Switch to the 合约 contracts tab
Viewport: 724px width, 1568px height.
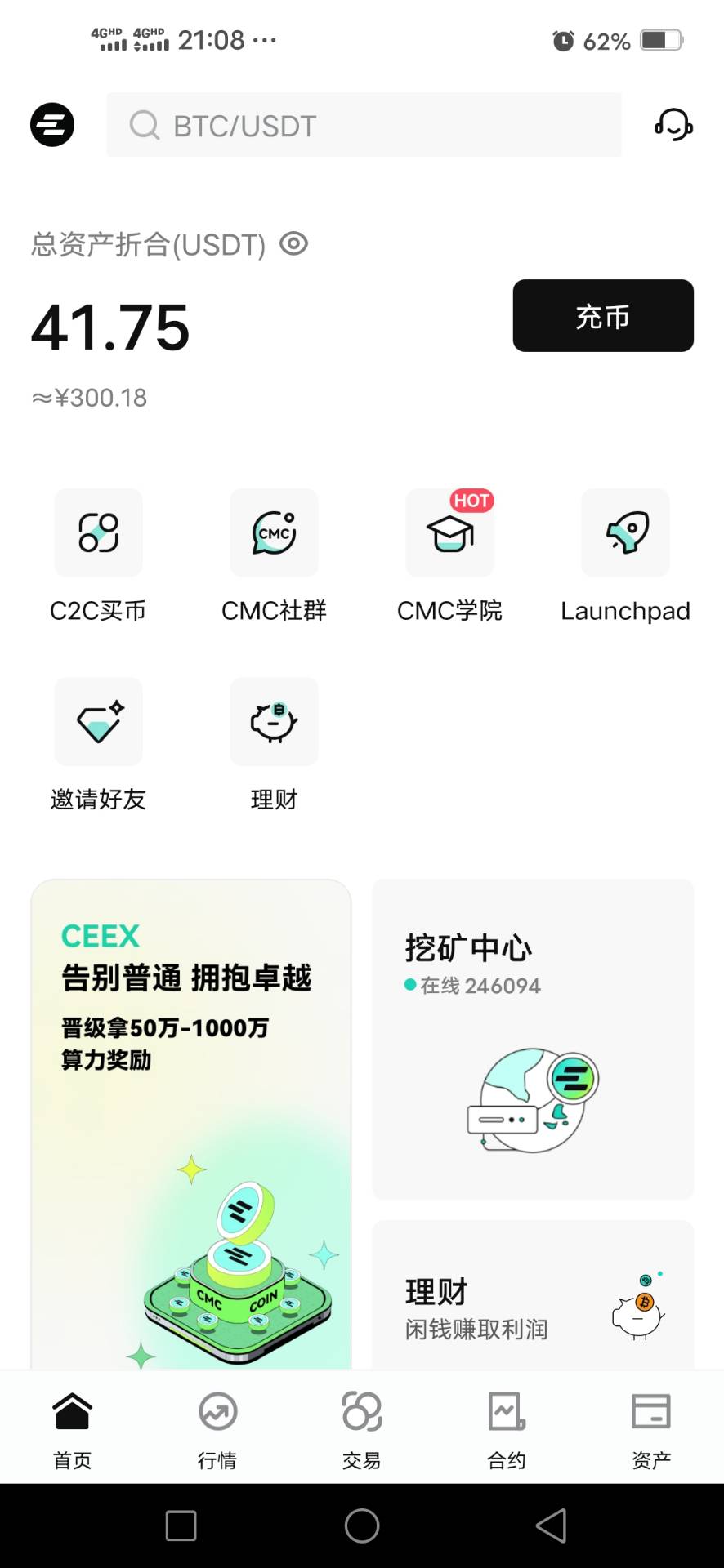(507, 1429)
